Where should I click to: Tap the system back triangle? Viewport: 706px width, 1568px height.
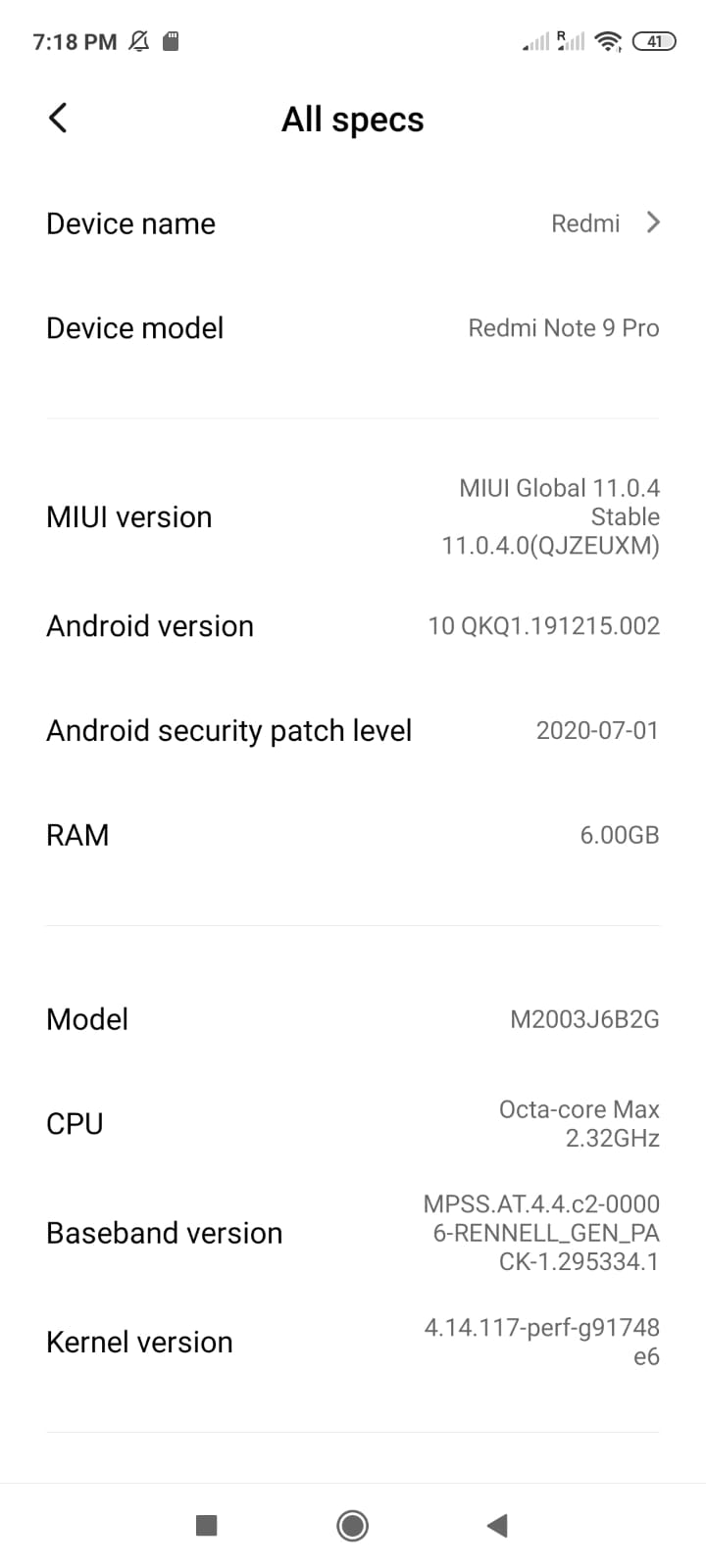point(497,1525)
